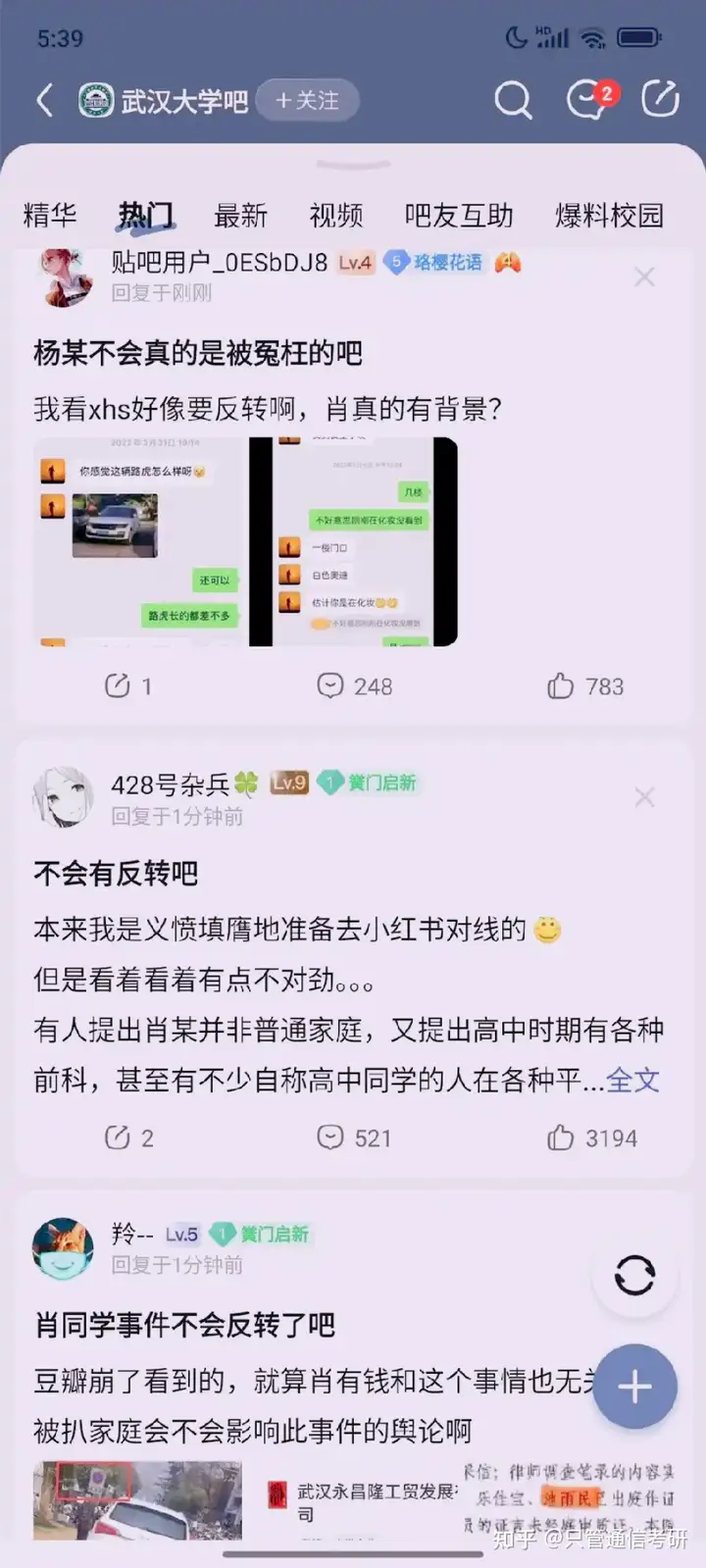Switch to the 精华 tab
The image size is (706, 1568).
49,215
